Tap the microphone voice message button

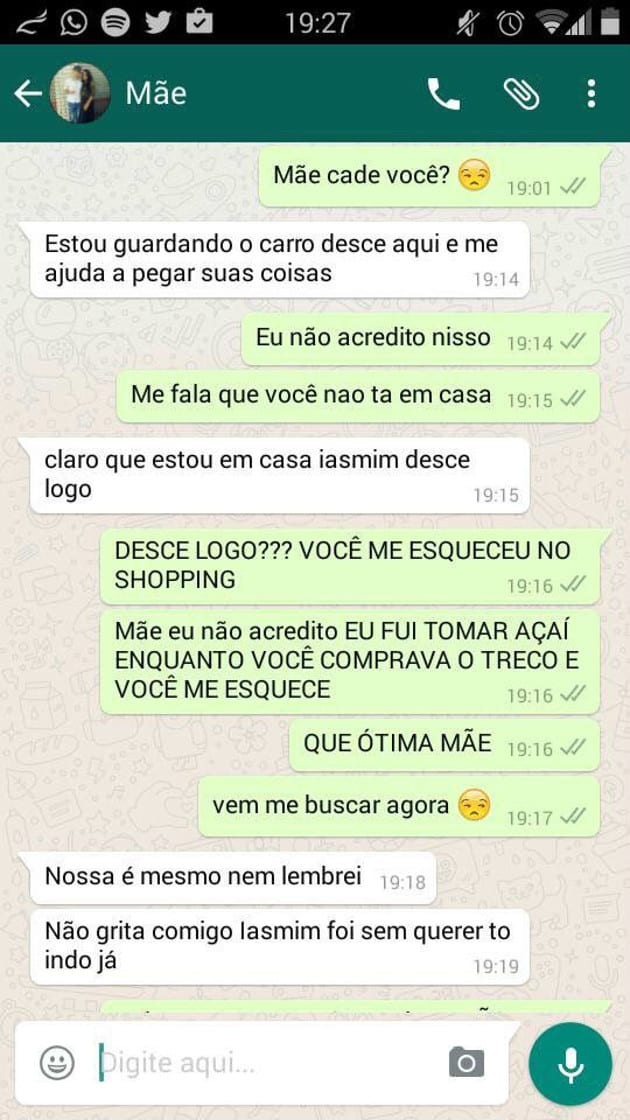pyautogui.click(x=570, y=1064)
